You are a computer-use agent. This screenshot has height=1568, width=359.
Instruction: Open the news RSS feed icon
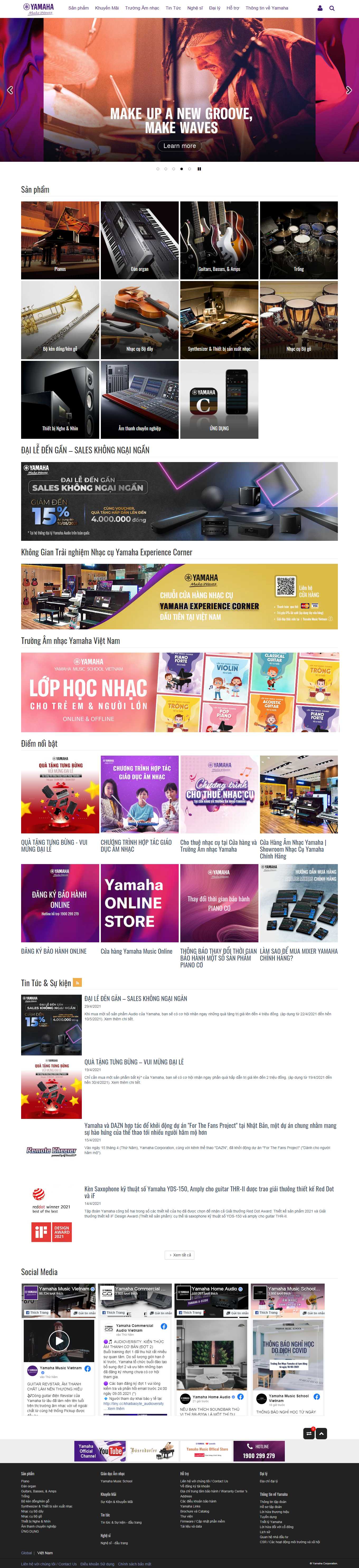click(77, 983)
